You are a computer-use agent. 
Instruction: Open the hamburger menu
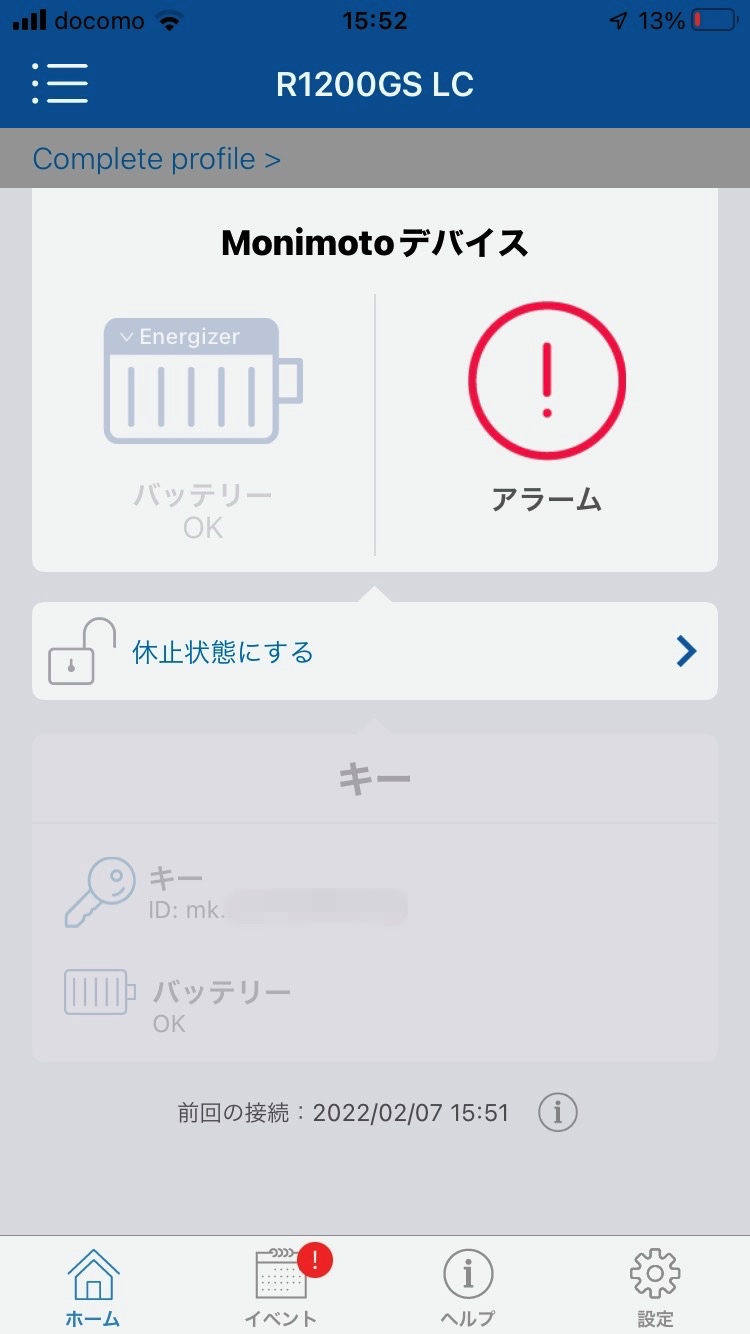(x=59, y=84)
